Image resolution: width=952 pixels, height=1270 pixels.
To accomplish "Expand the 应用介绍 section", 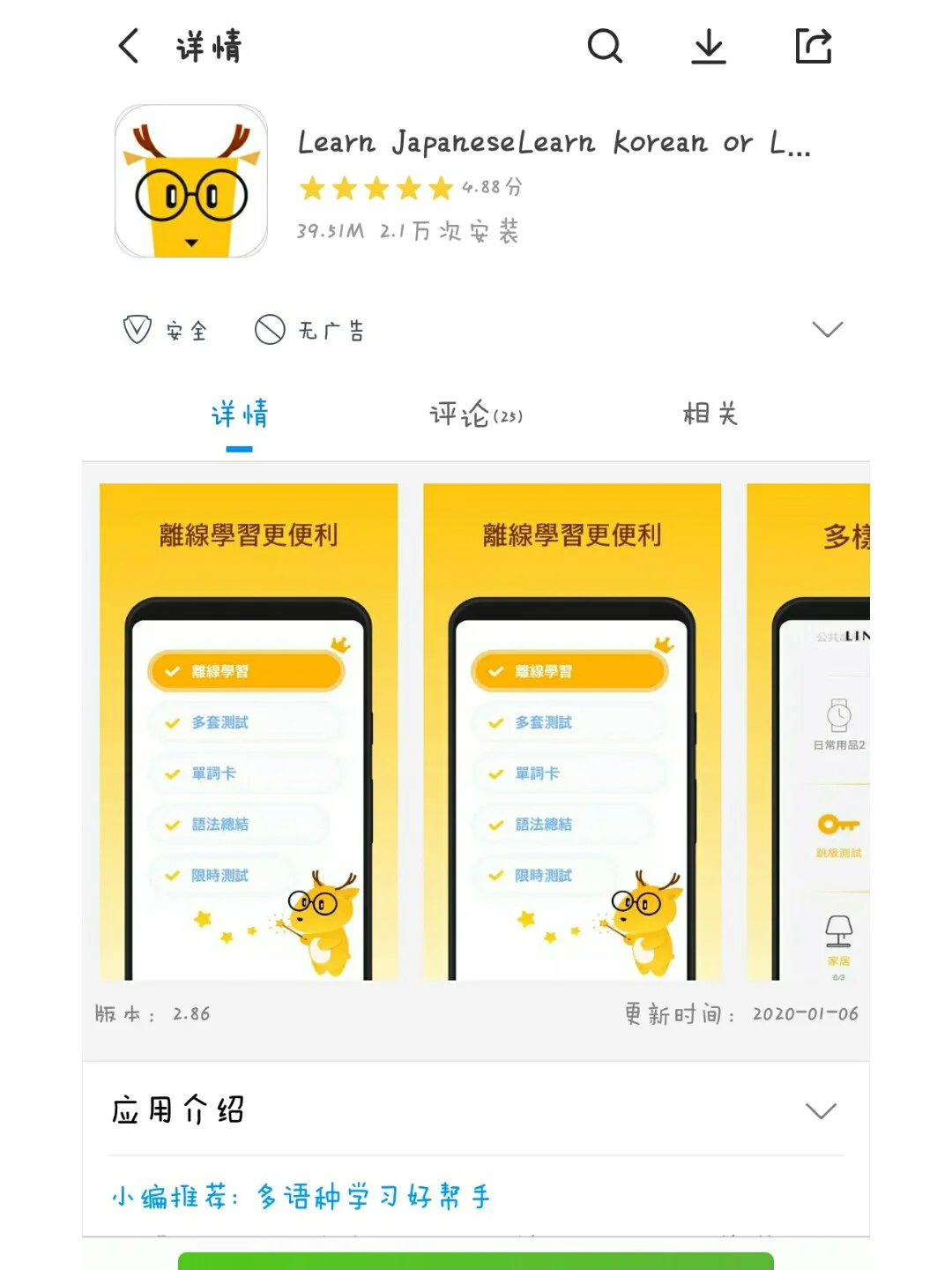I will point(821,1110).
